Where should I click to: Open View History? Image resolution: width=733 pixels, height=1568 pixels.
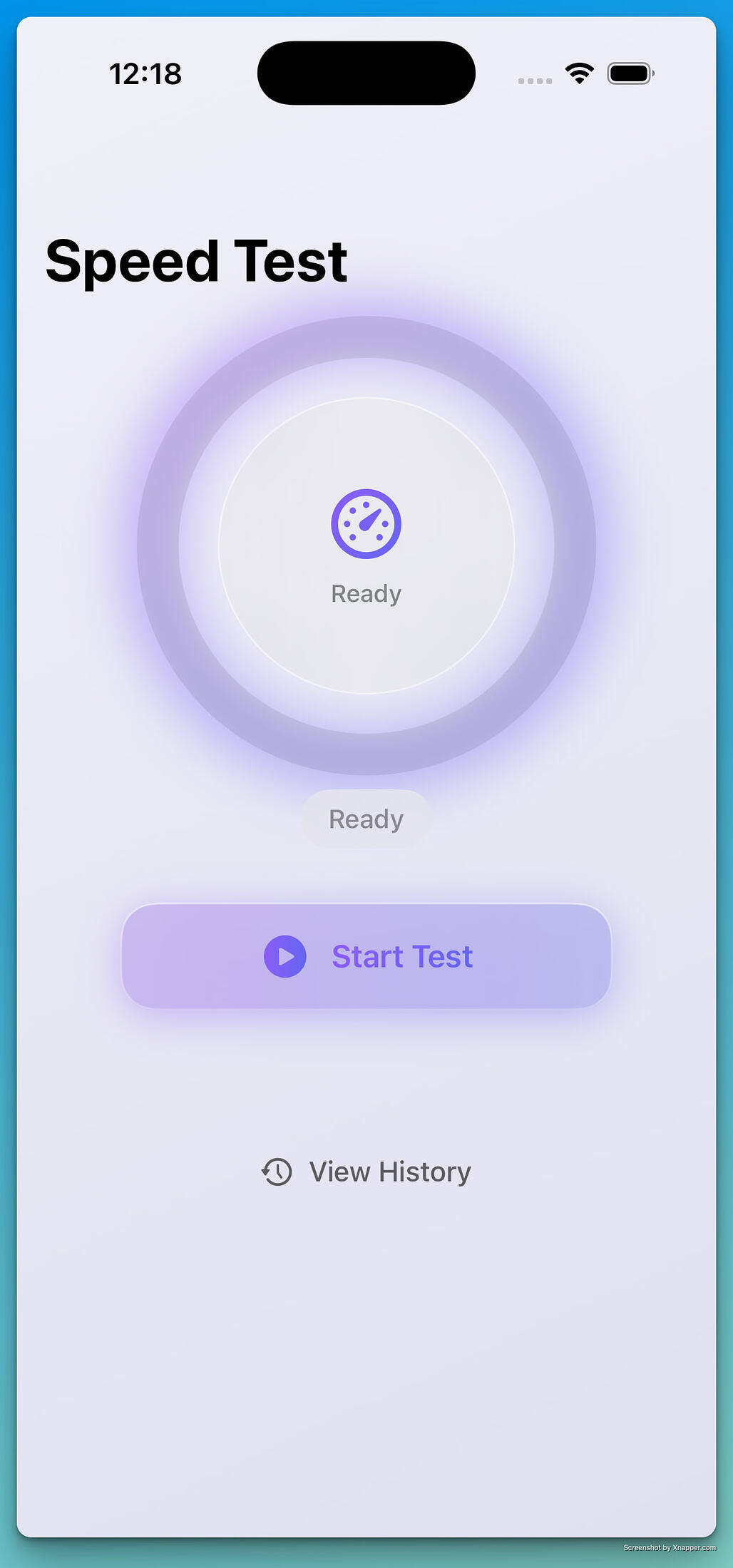366,1172
